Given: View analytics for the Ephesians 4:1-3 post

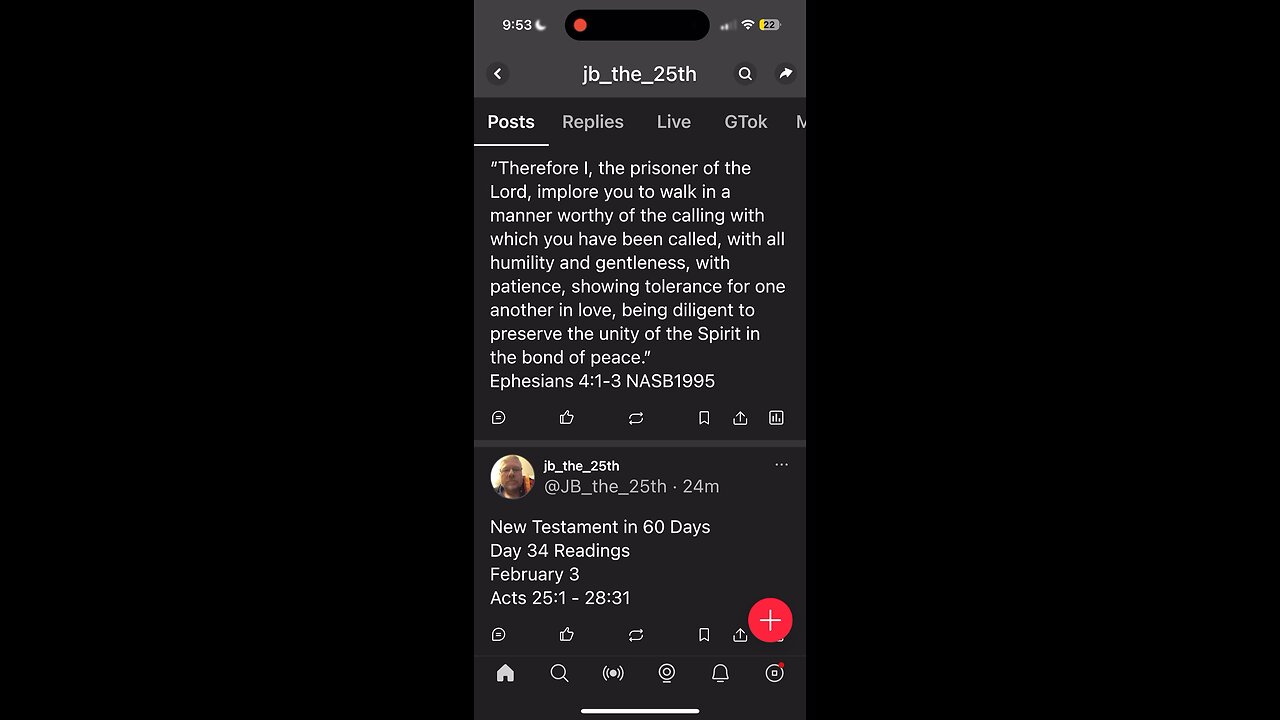Looking at the screenshot, I should pyautogui.click(x=776, y=418).
